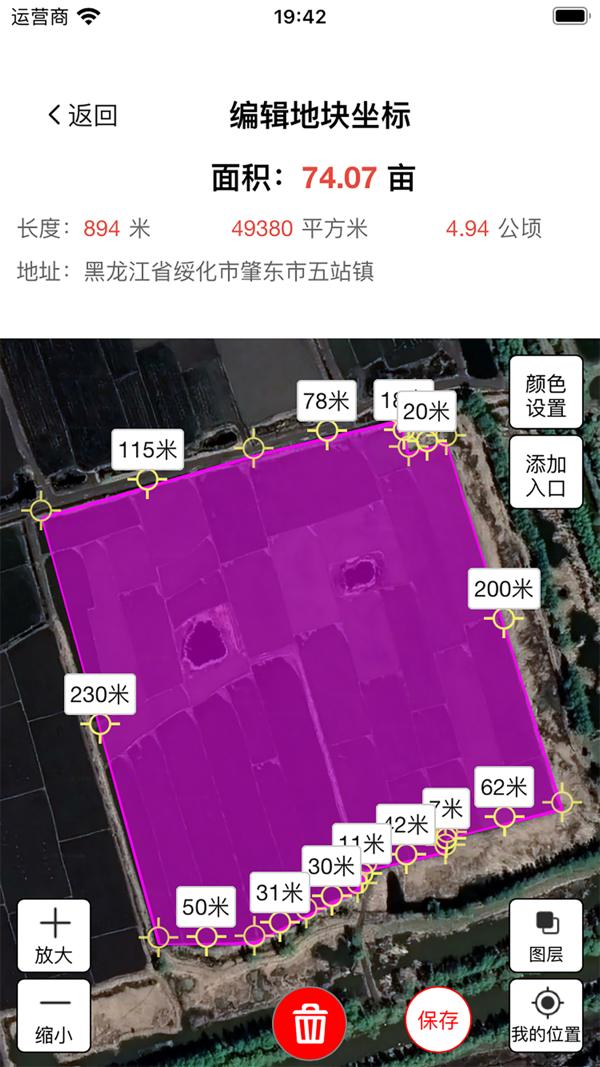Zoom out with the 缩小 button

coord(54,1015)
